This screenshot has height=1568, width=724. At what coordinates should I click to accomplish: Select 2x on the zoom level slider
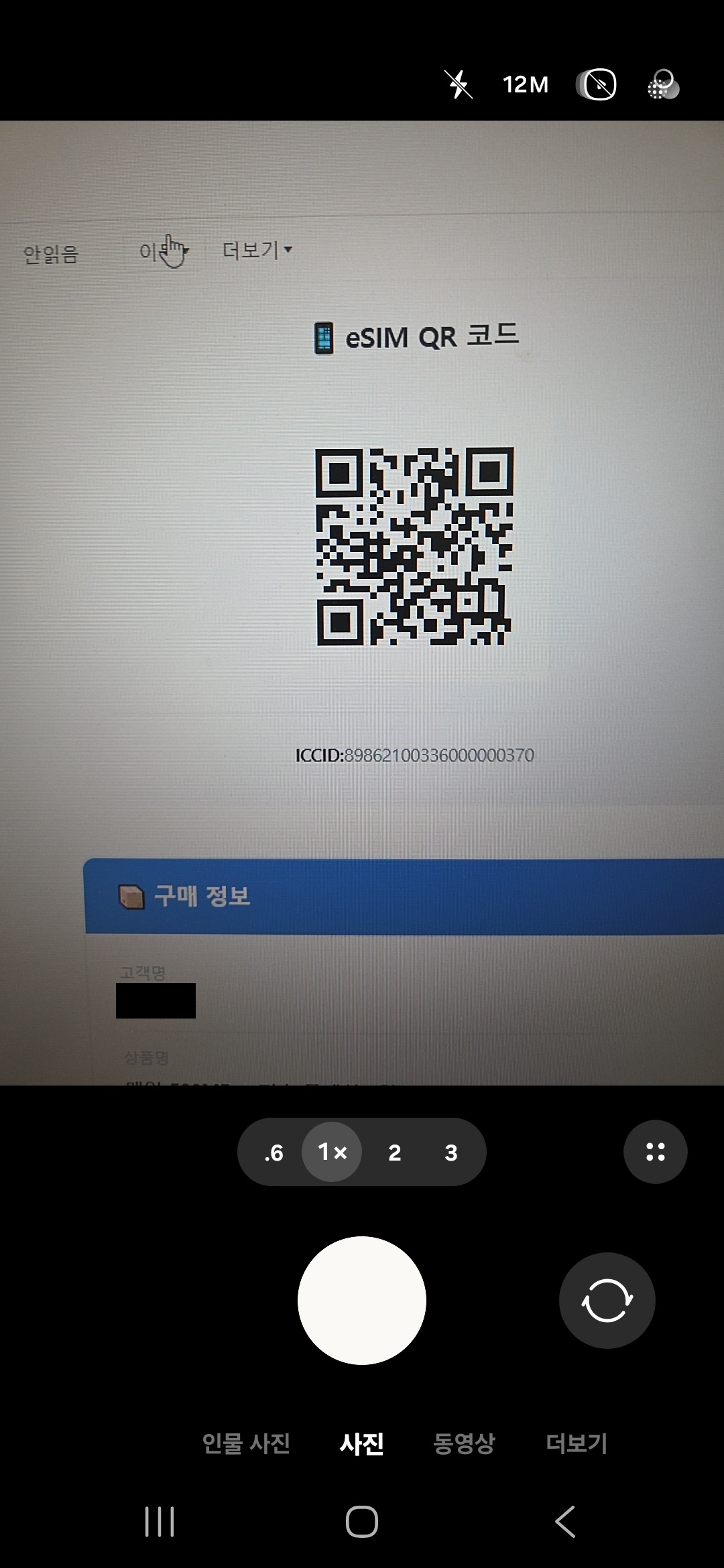pyautogui.click(x=394, y=1151)
